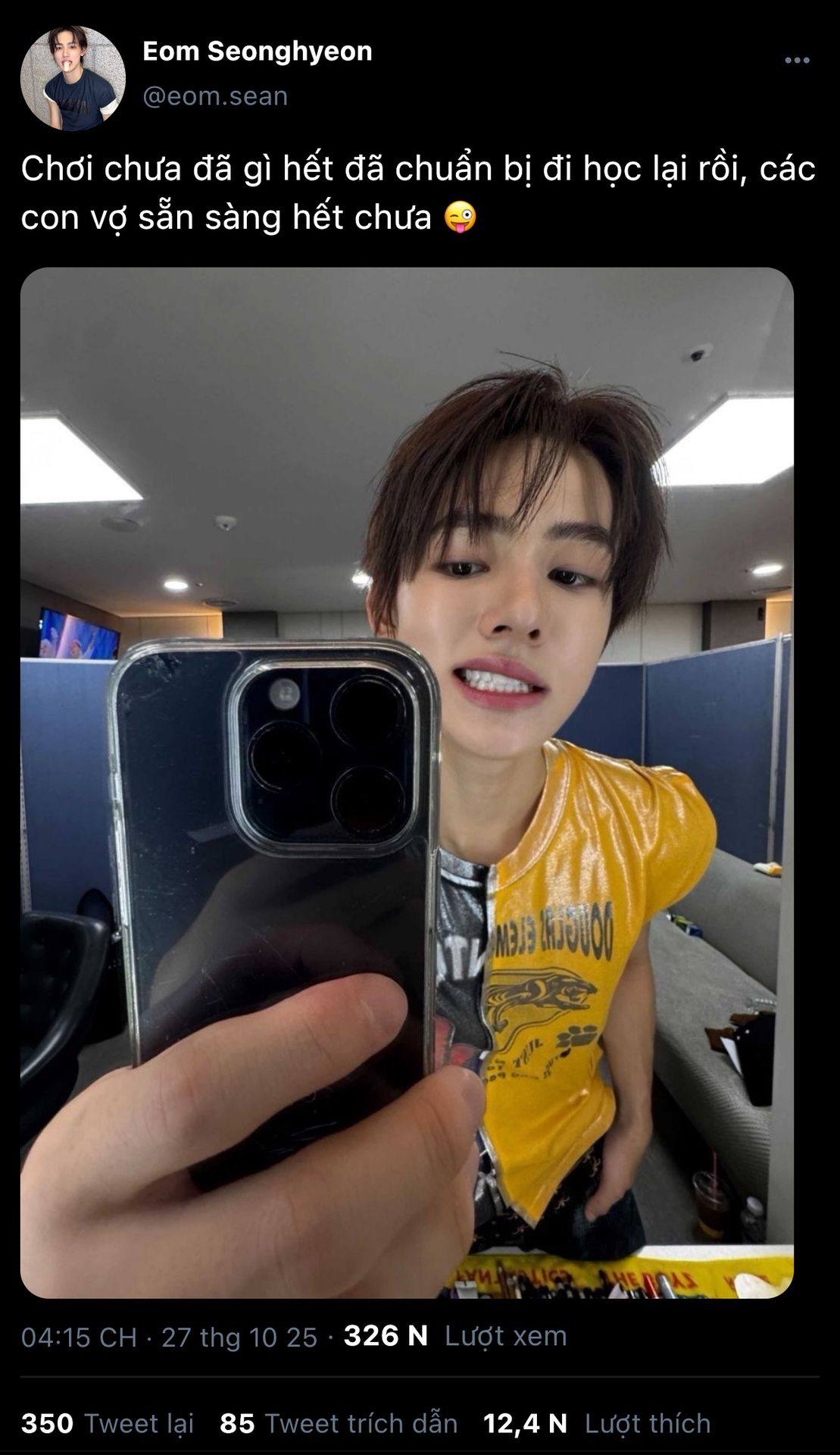The image size is (840, 1455).
Task: View the attached selfie photo fullscreen
Action: coord(407,783)
